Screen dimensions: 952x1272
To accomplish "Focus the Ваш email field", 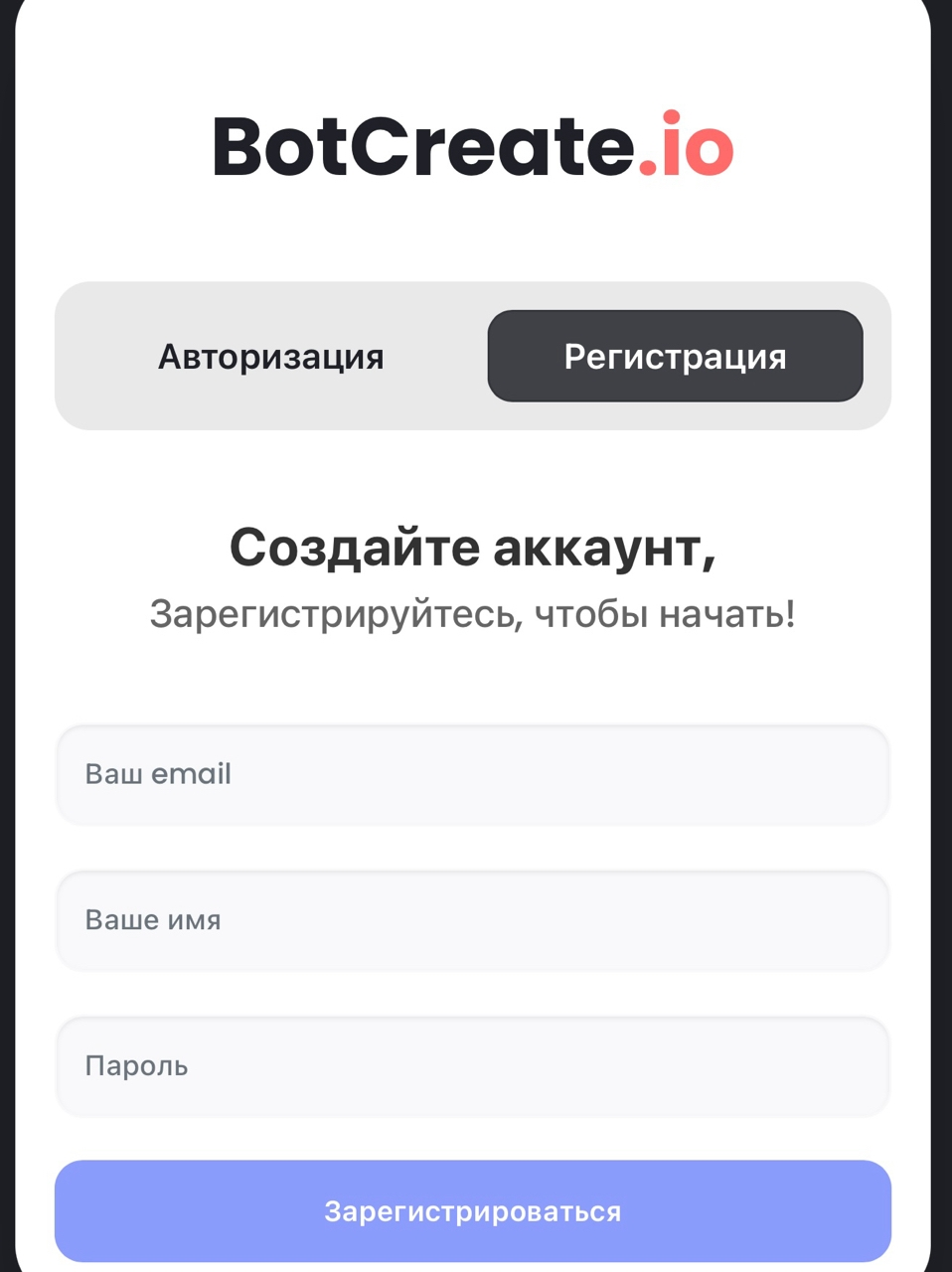I will point(472,774).
